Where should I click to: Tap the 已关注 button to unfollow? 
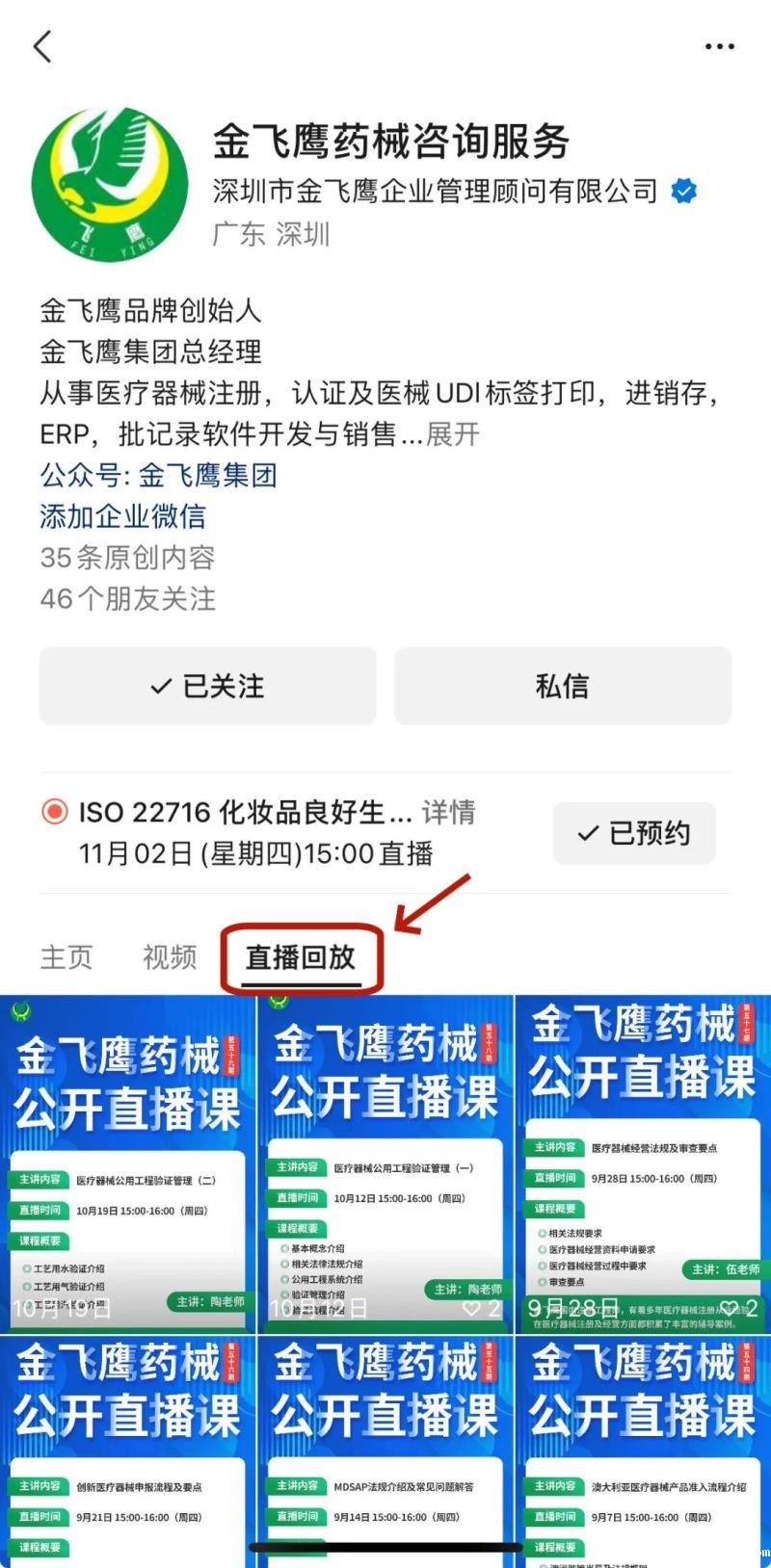point(207,686)
